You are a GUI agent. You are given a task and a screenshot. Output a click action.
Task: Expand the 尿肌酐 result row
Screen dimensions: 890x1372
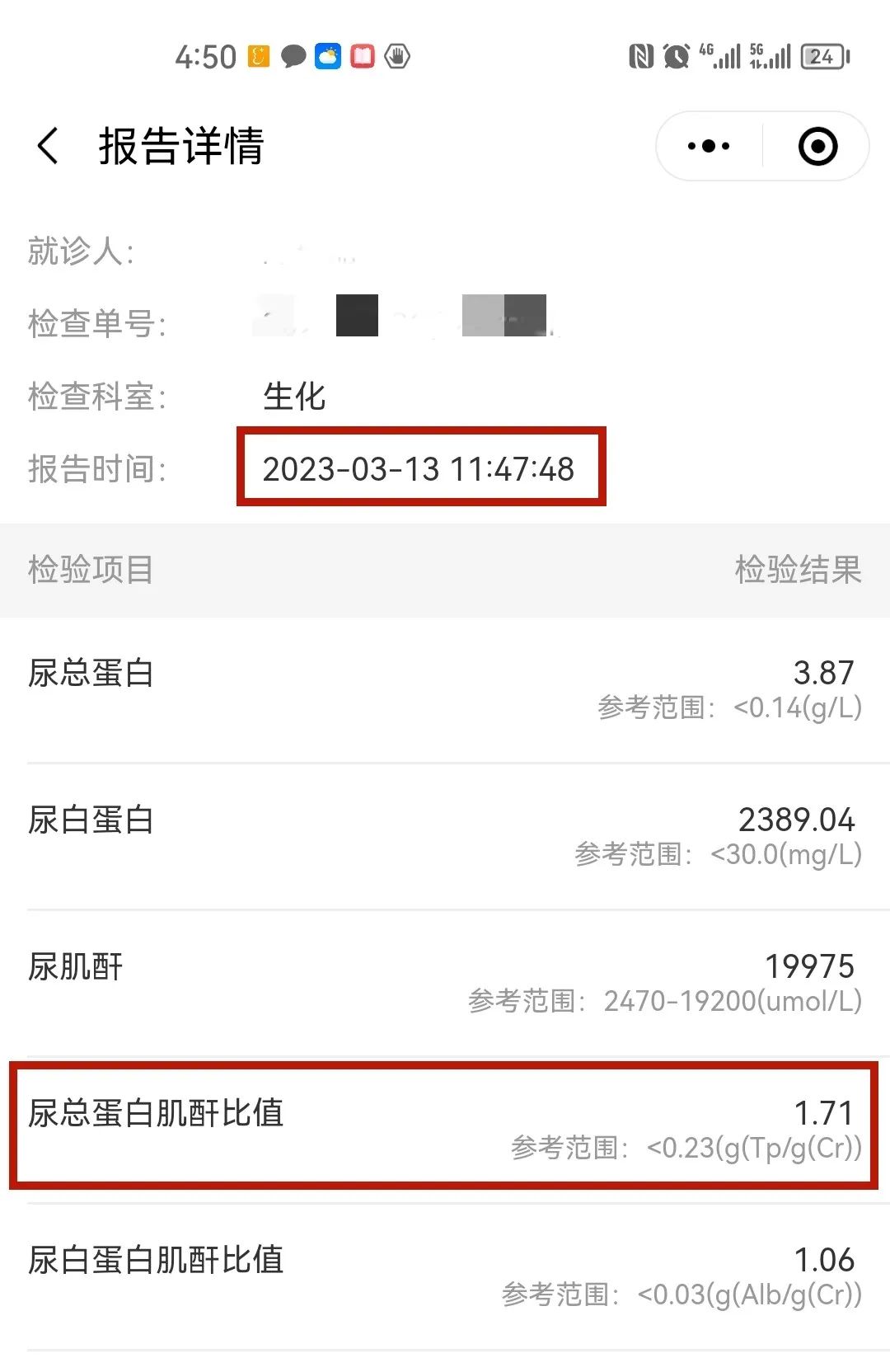(x=445, y=981)
